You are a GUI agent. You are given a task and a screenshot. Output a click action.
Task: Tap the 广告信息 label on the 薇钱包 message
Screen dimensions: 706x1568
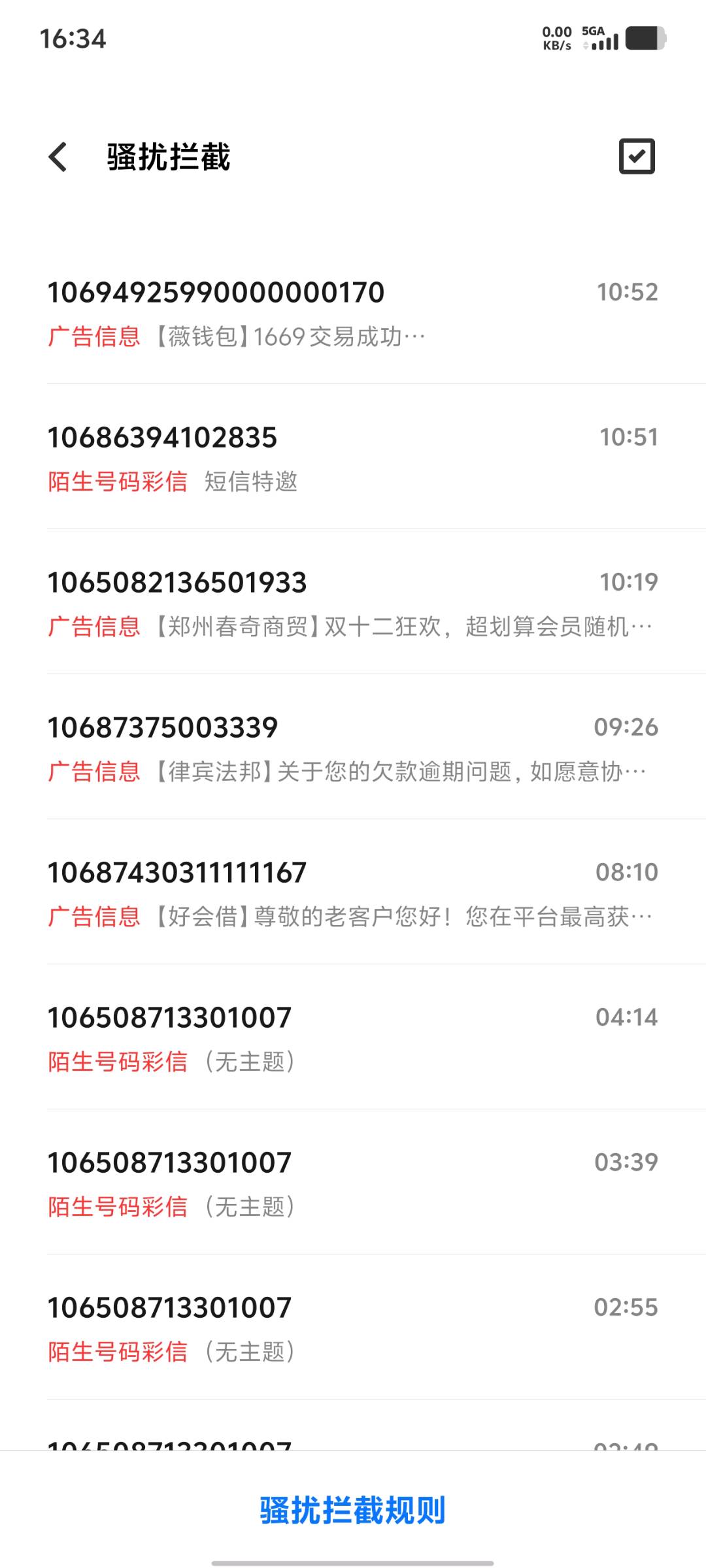click(95, 336)
